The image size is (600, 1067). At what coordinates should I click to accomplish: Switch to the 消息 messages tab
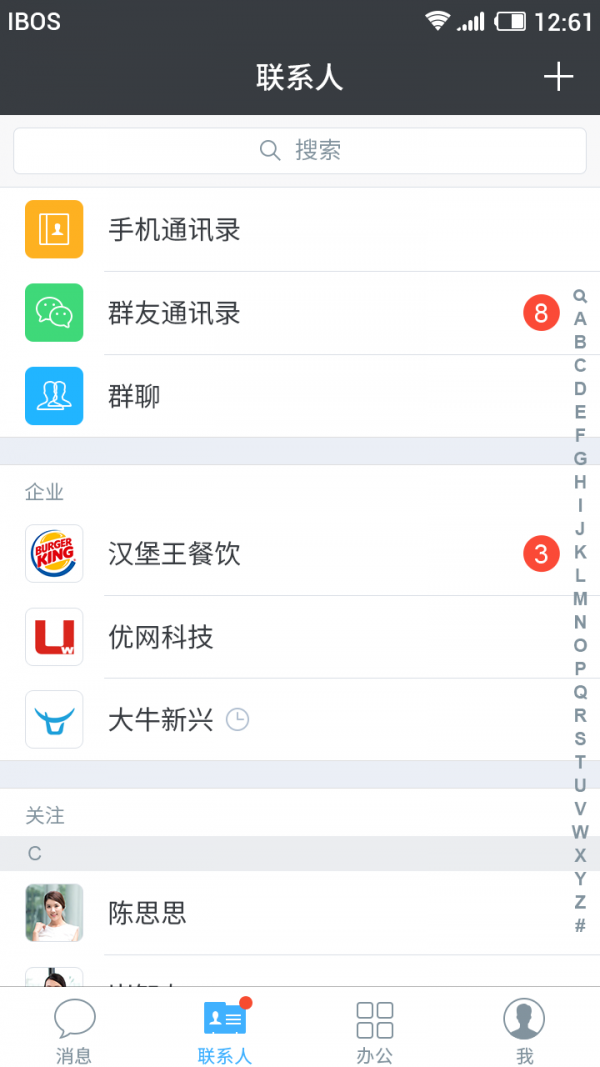point(75,1030)
